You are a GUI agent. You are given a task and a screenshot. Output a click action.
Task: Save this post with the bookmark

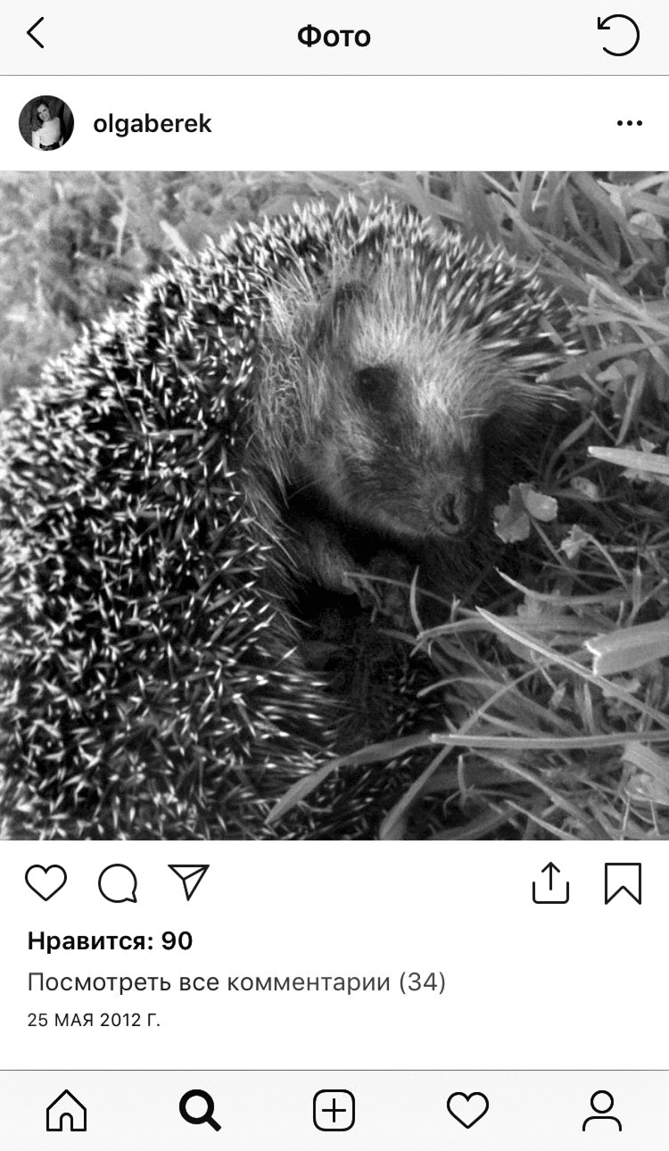[x=623, y=883]
